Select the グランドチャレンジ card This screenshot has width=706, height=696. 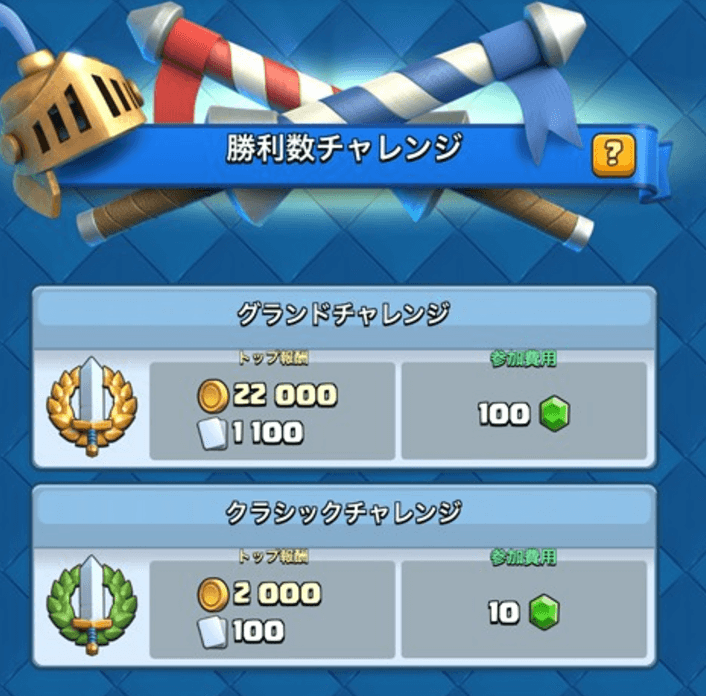[344, 378]
